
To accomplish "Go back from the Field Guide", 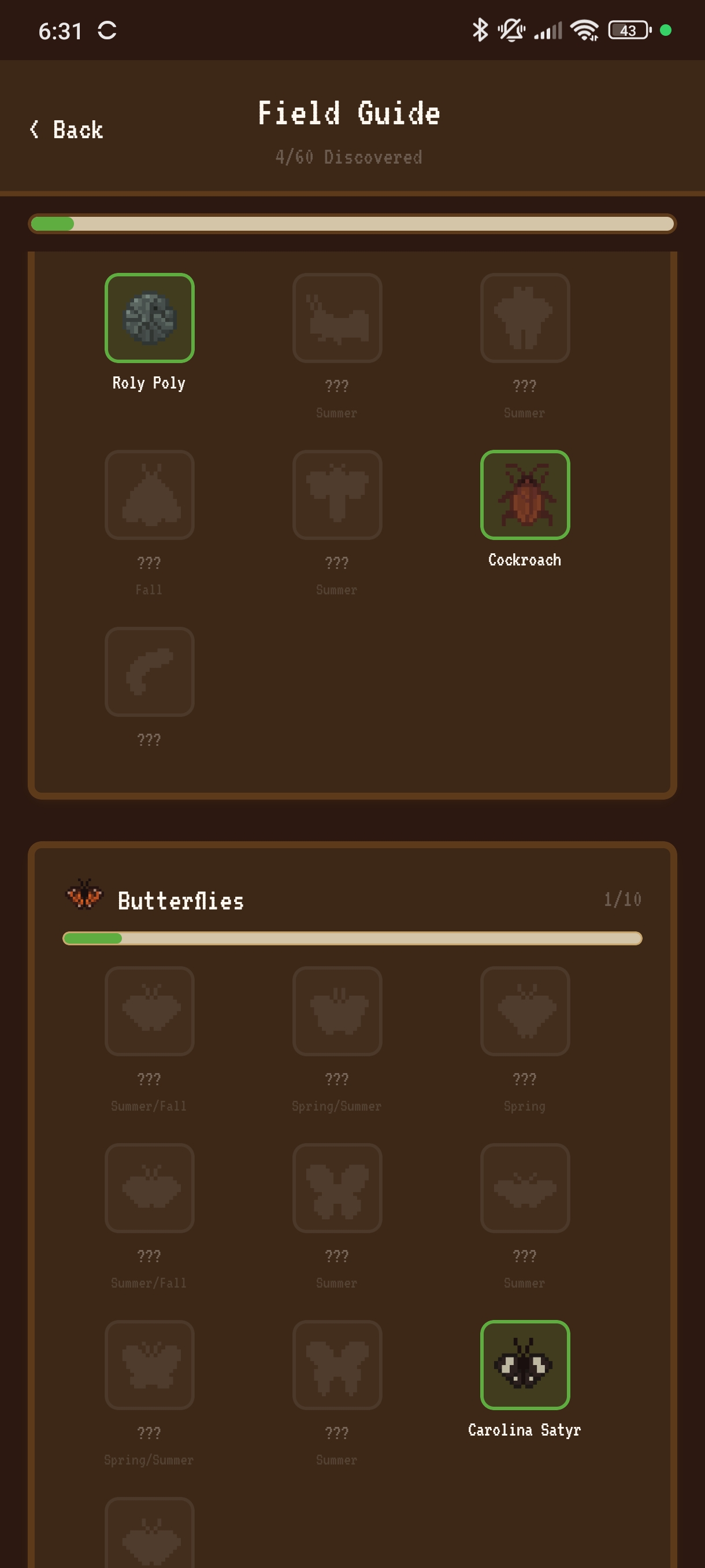I will (x=67, y=130).
